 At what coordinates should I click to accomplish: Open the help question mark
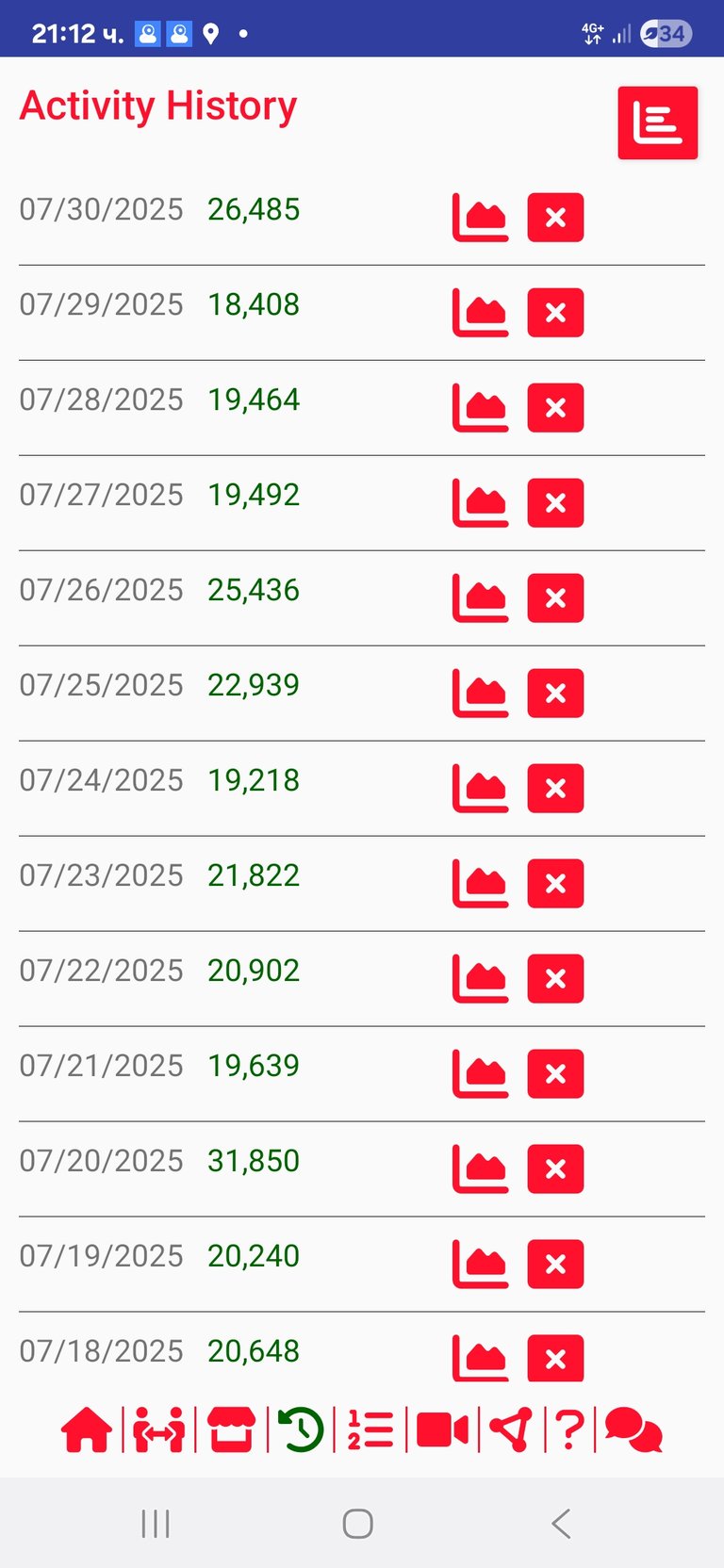[x=570, y=1429]
